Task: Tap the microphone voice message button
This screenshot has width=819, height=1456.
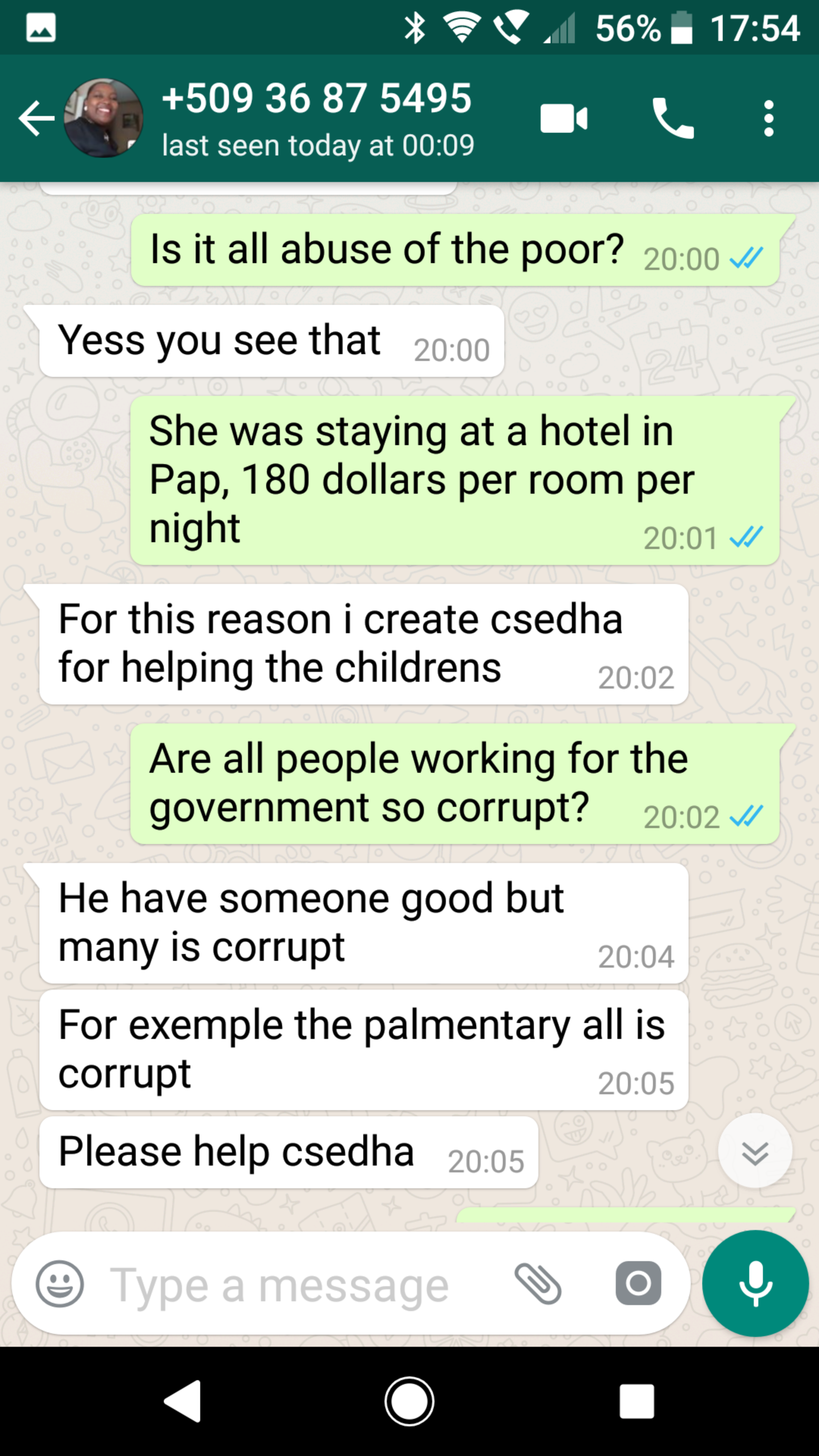Action: point(755,1284)
